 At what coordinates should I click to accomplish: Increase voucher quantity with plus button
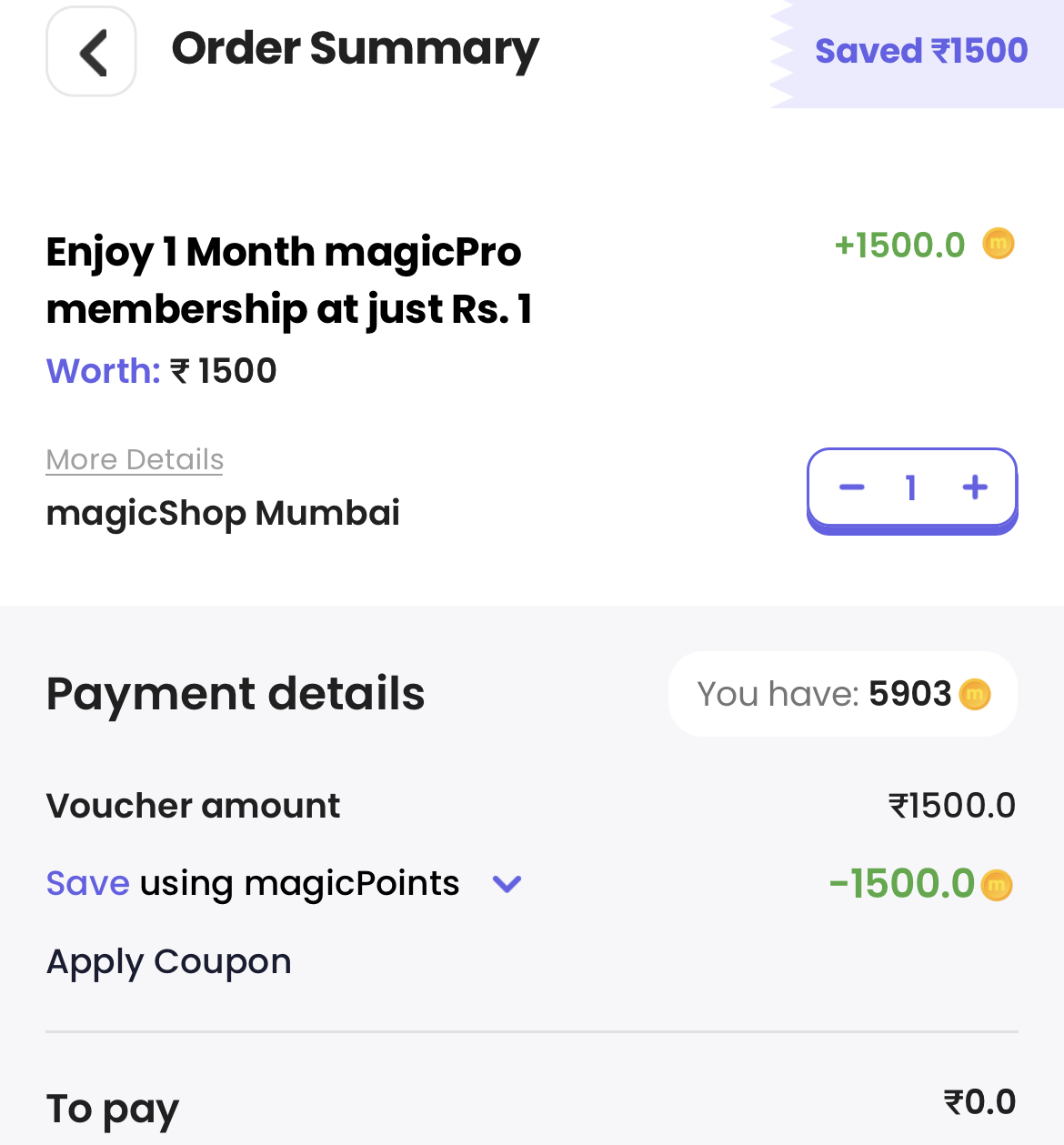click(975, 487)
